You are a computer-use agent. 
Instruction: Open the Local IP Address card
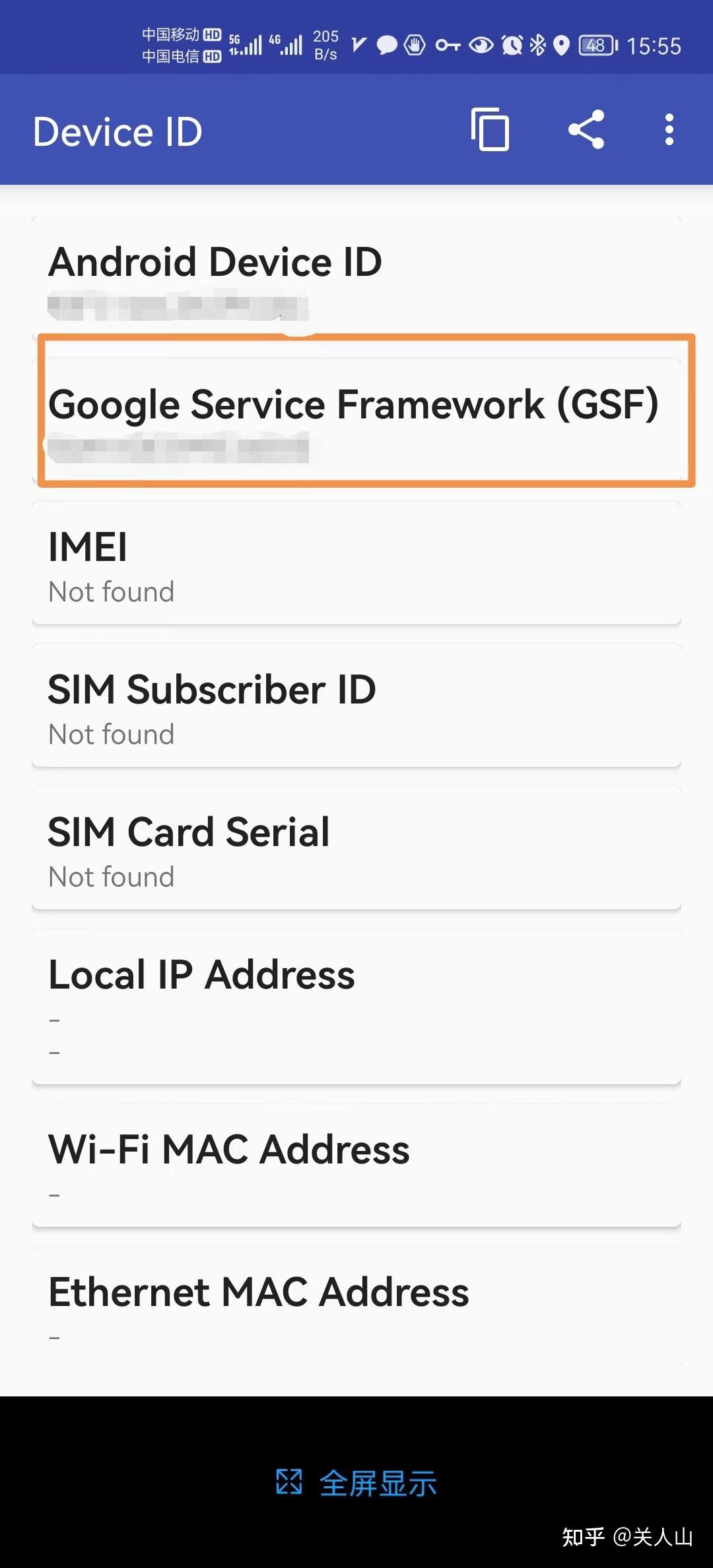pyautogui.click(x=356, y=1006)
